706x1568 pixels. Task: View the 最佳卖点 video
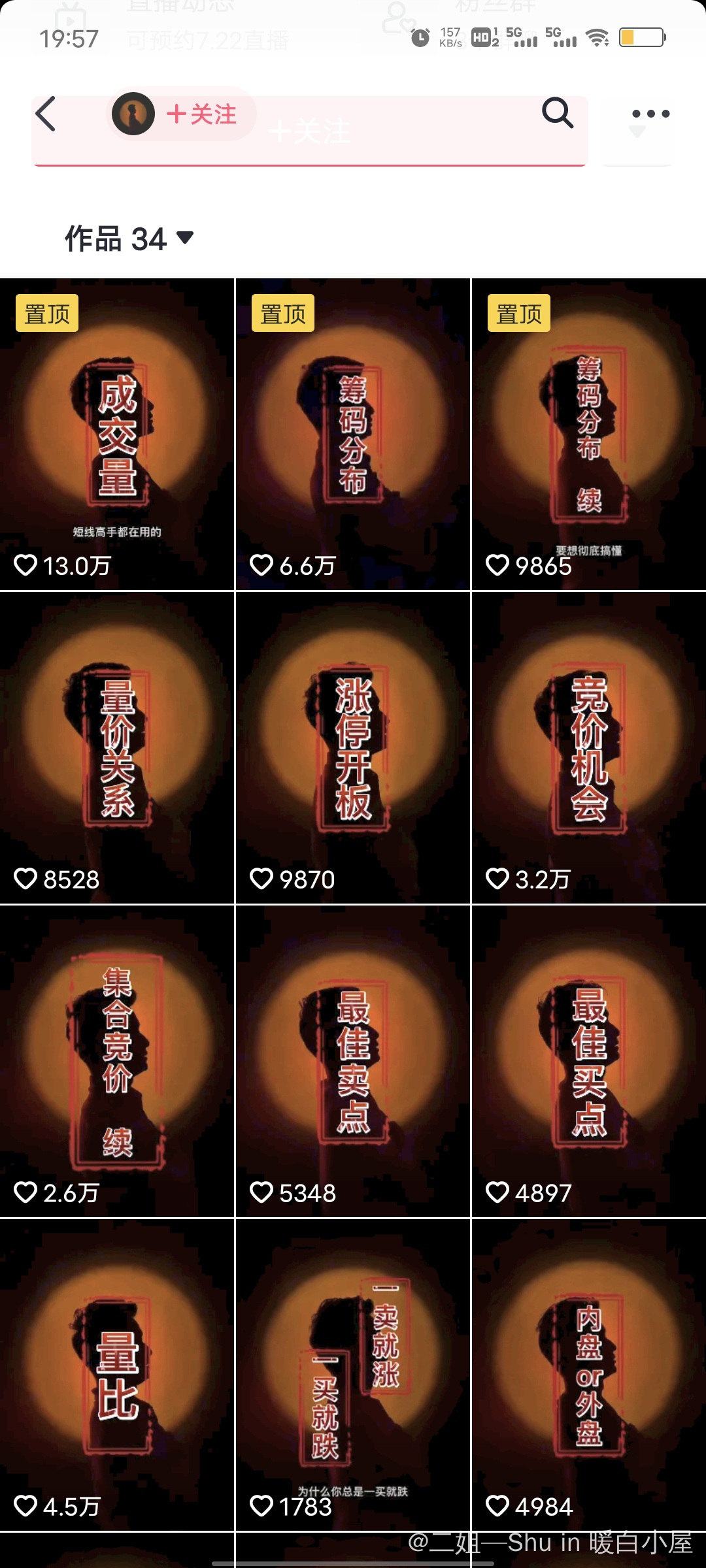[x=352, y=1062]
